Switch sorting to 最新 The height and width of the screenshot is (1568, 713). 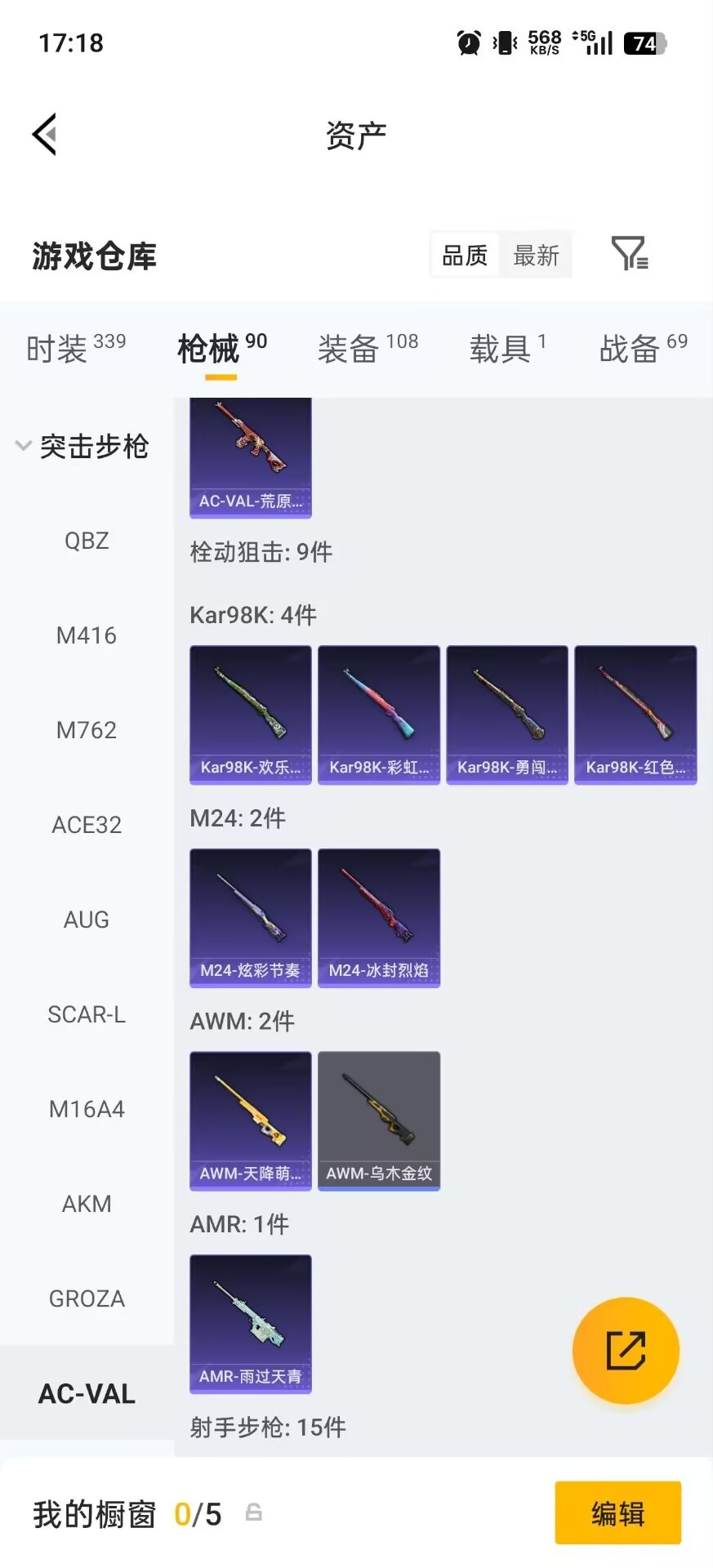[536, 254]
